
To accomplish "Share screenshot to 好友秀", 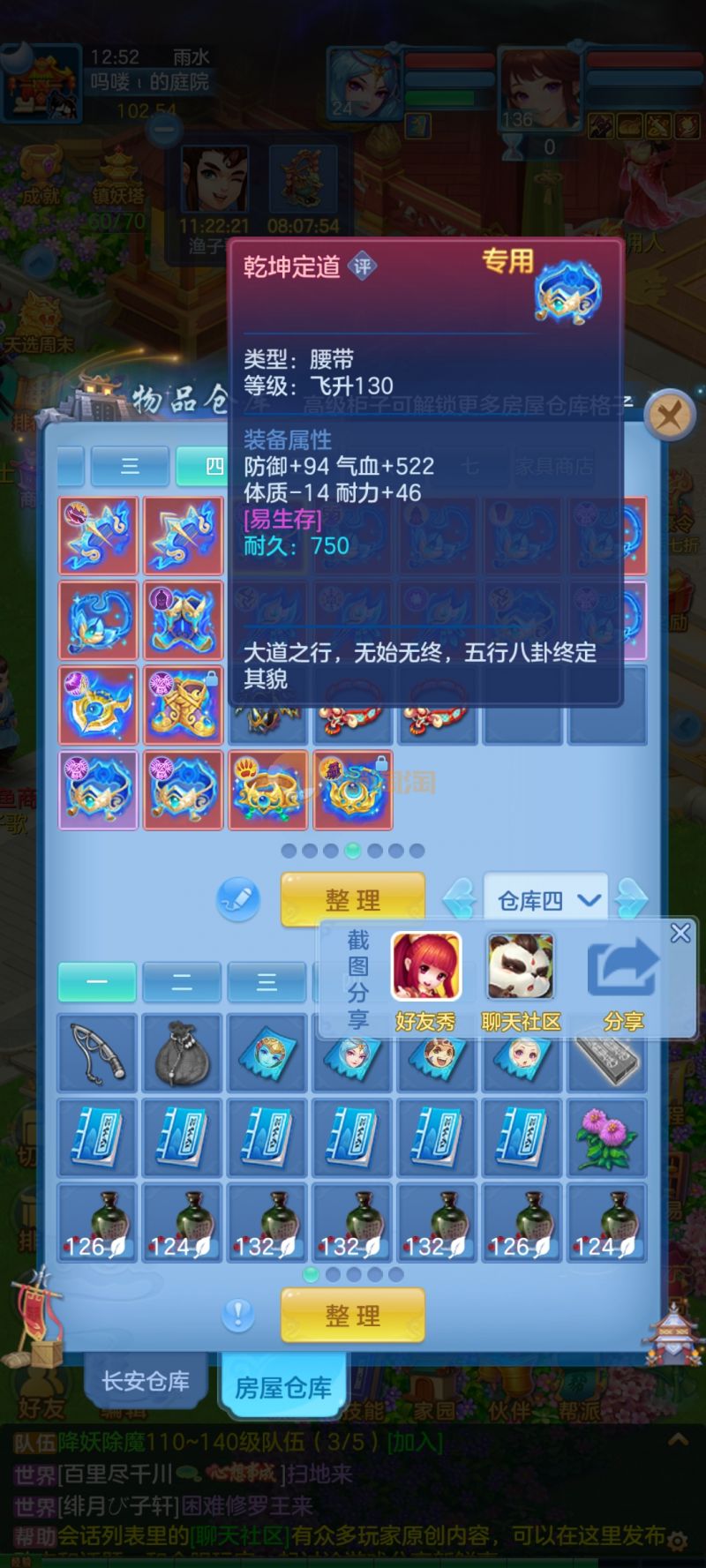I will point(426,981).
